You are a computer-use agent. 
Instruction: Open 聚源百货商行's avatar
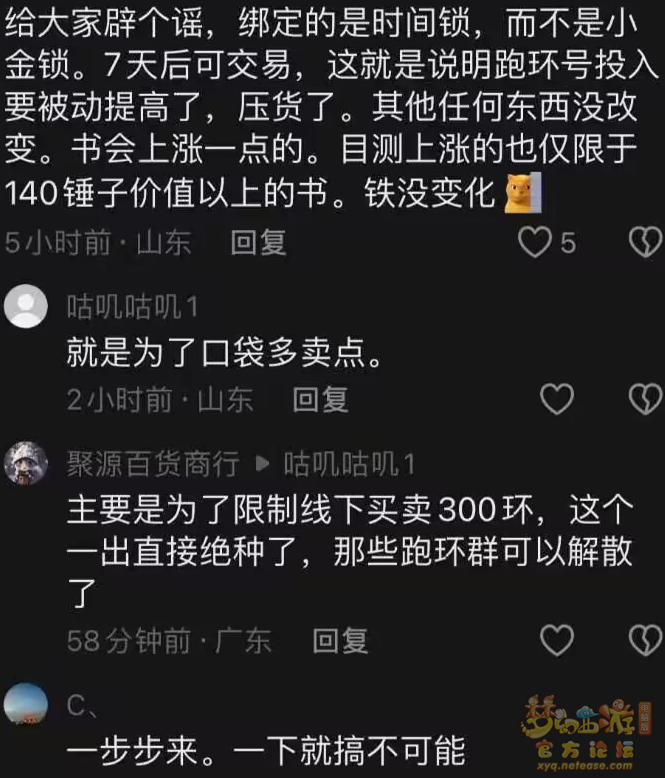pyautogui.click(x=25, y=463)
